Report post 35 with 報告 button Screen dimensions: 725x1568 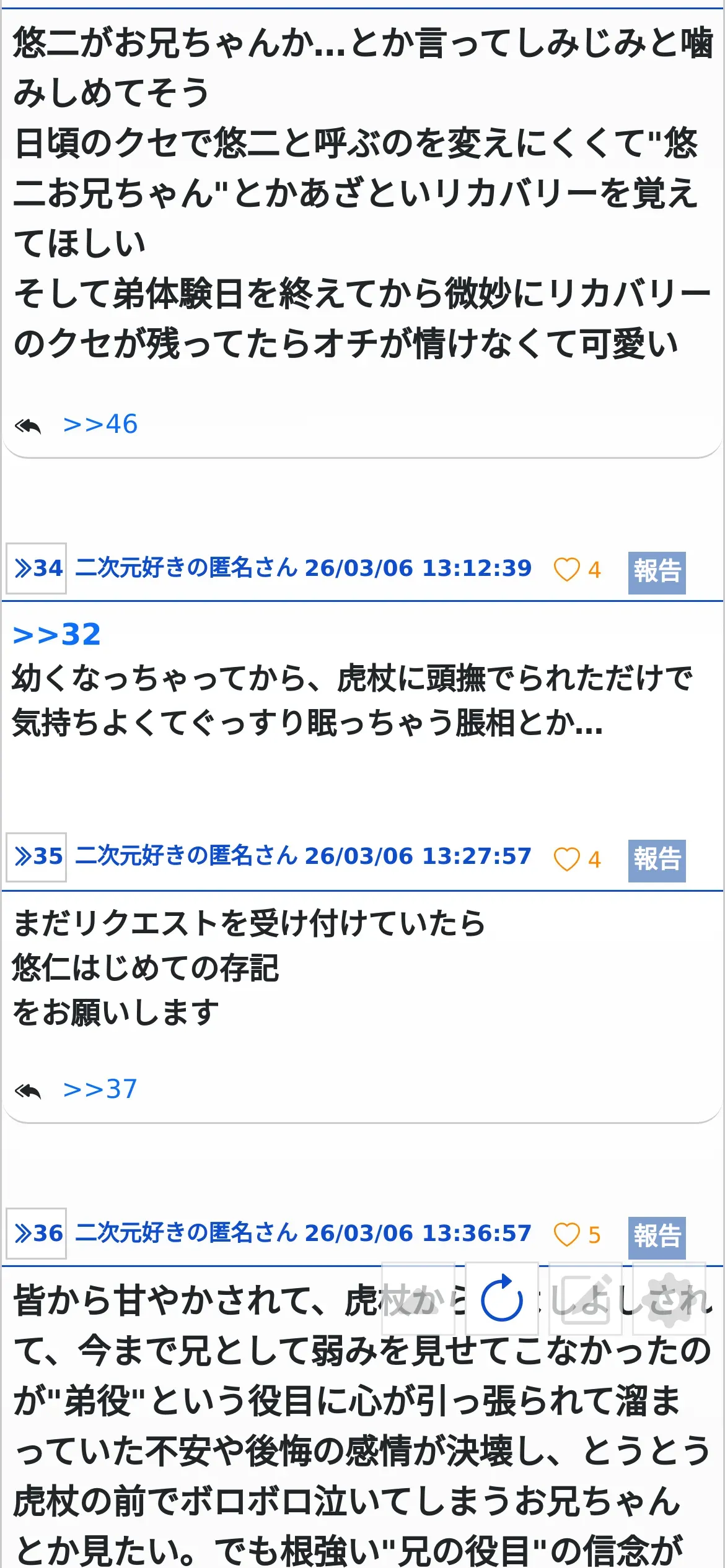coord(657,861)
